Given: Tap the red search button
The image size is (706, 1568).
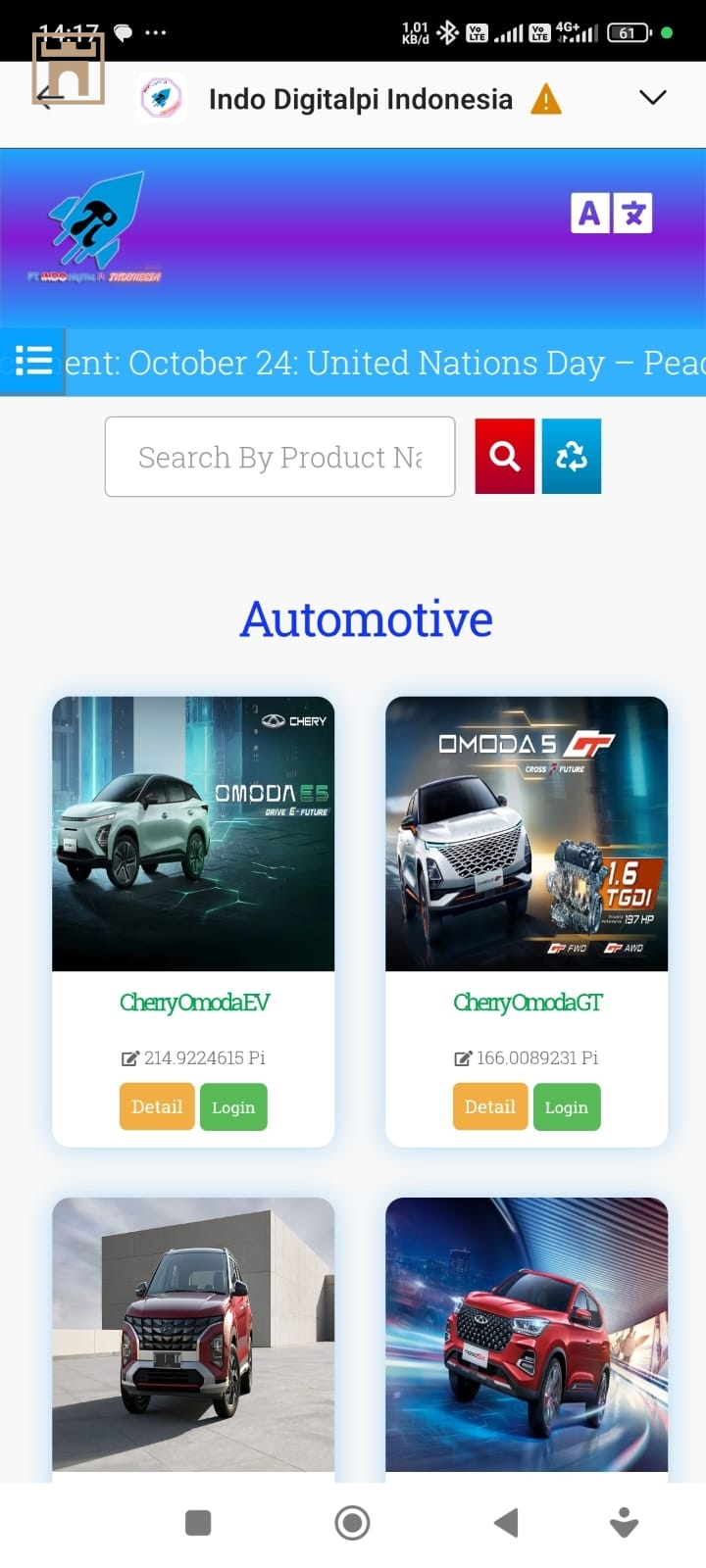Looking at the screenshot, I should (x=505, y=456).
